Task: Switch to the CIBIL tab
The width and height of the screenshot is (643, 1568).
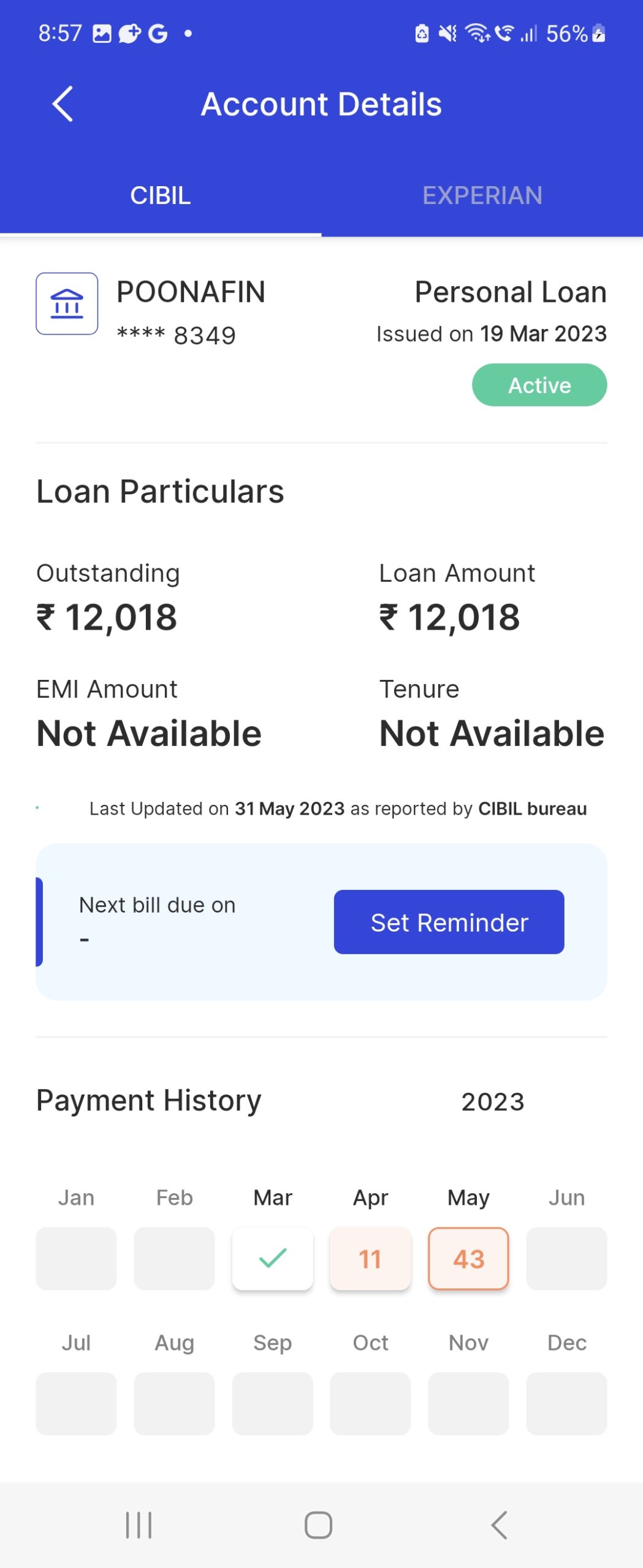Action: [161, 196]
